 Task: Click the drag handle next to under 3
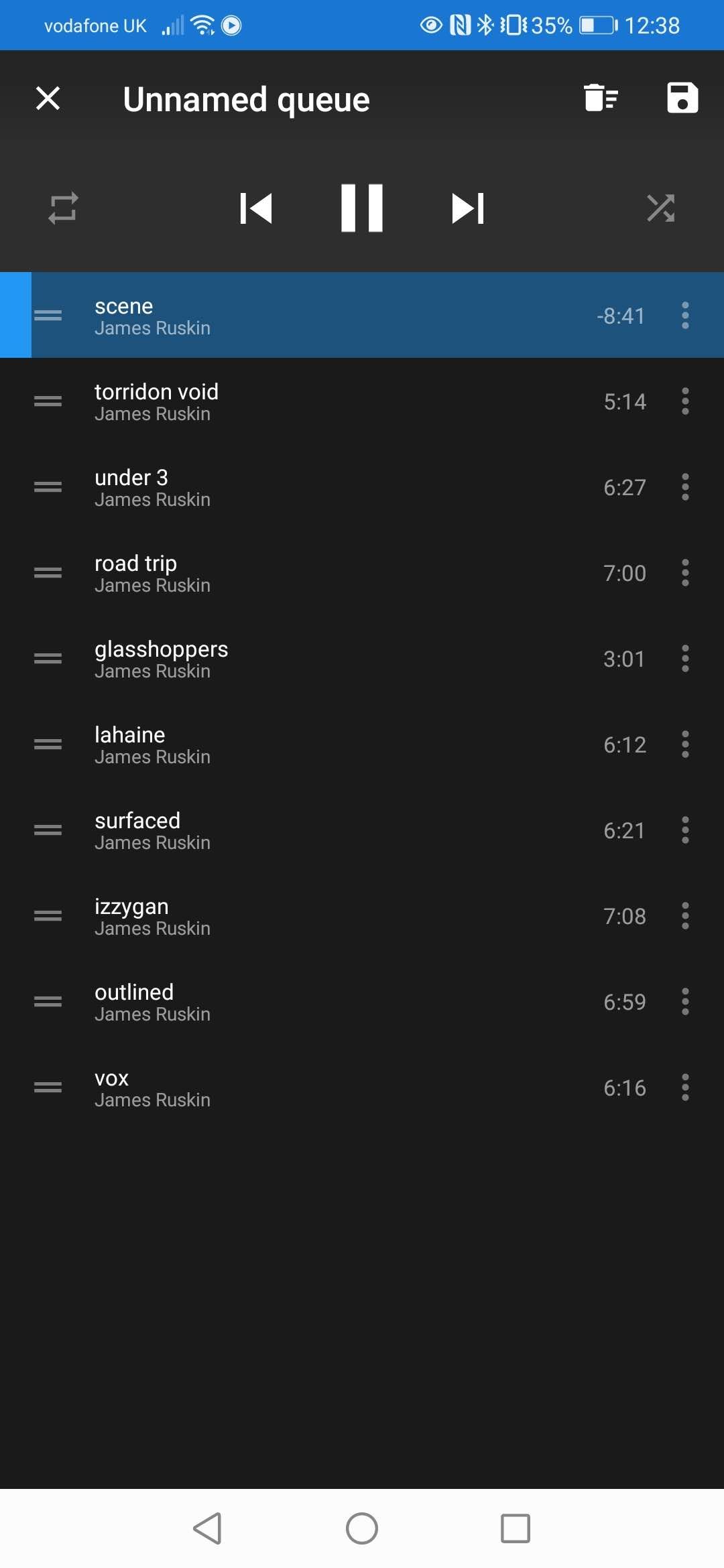tap(48, 486)
